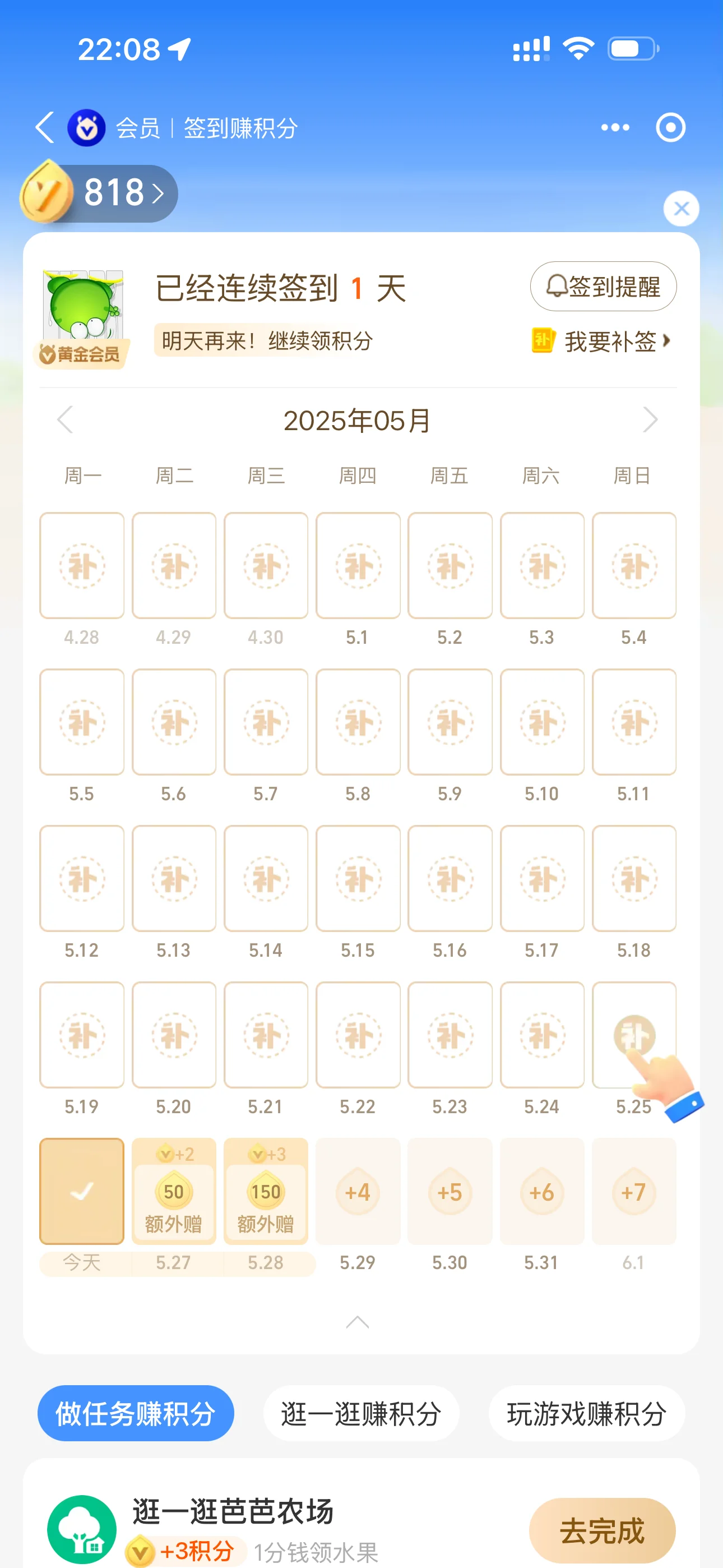Tap the 150 额外赠 bonus reward for 5.28
This screenshot has width=723, height=1568.
(x=266, y=1192)
